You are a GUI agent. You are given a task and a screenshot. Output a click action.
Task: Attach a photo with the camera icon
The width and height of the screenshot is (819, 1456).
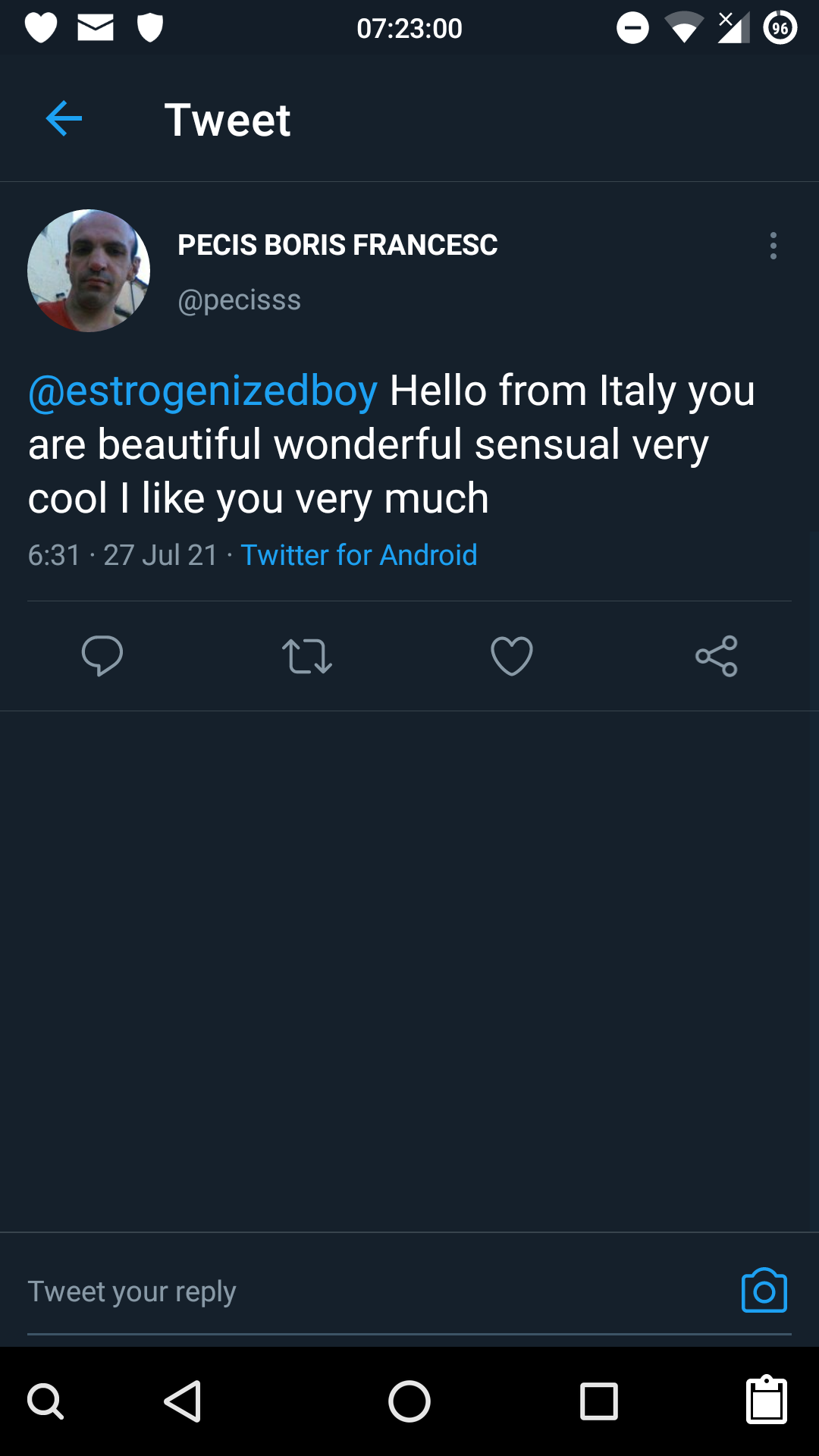click(764, 1291)
